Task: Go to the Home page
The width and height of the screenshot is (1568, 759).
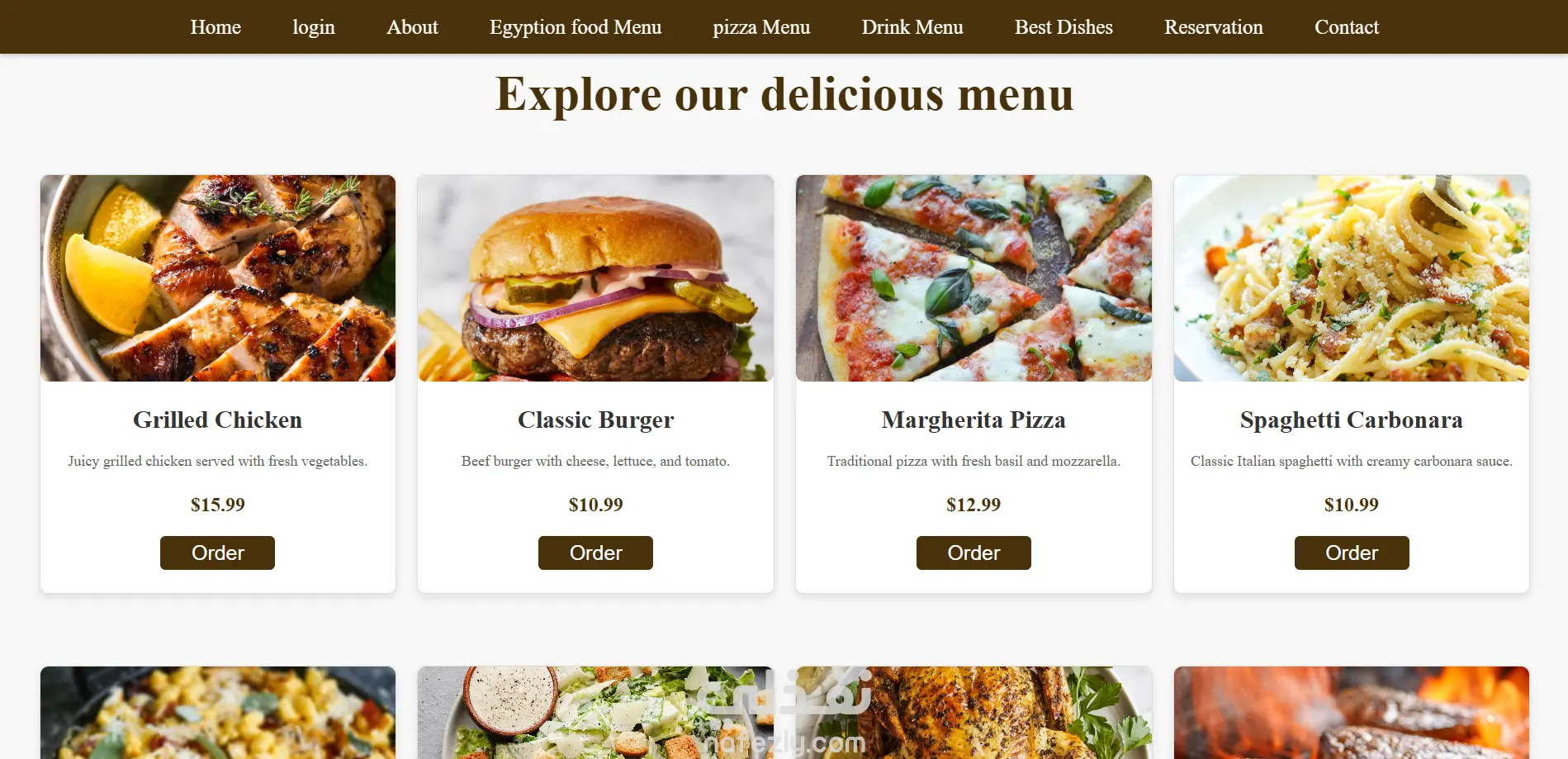Action: click(x=216, y=27)
